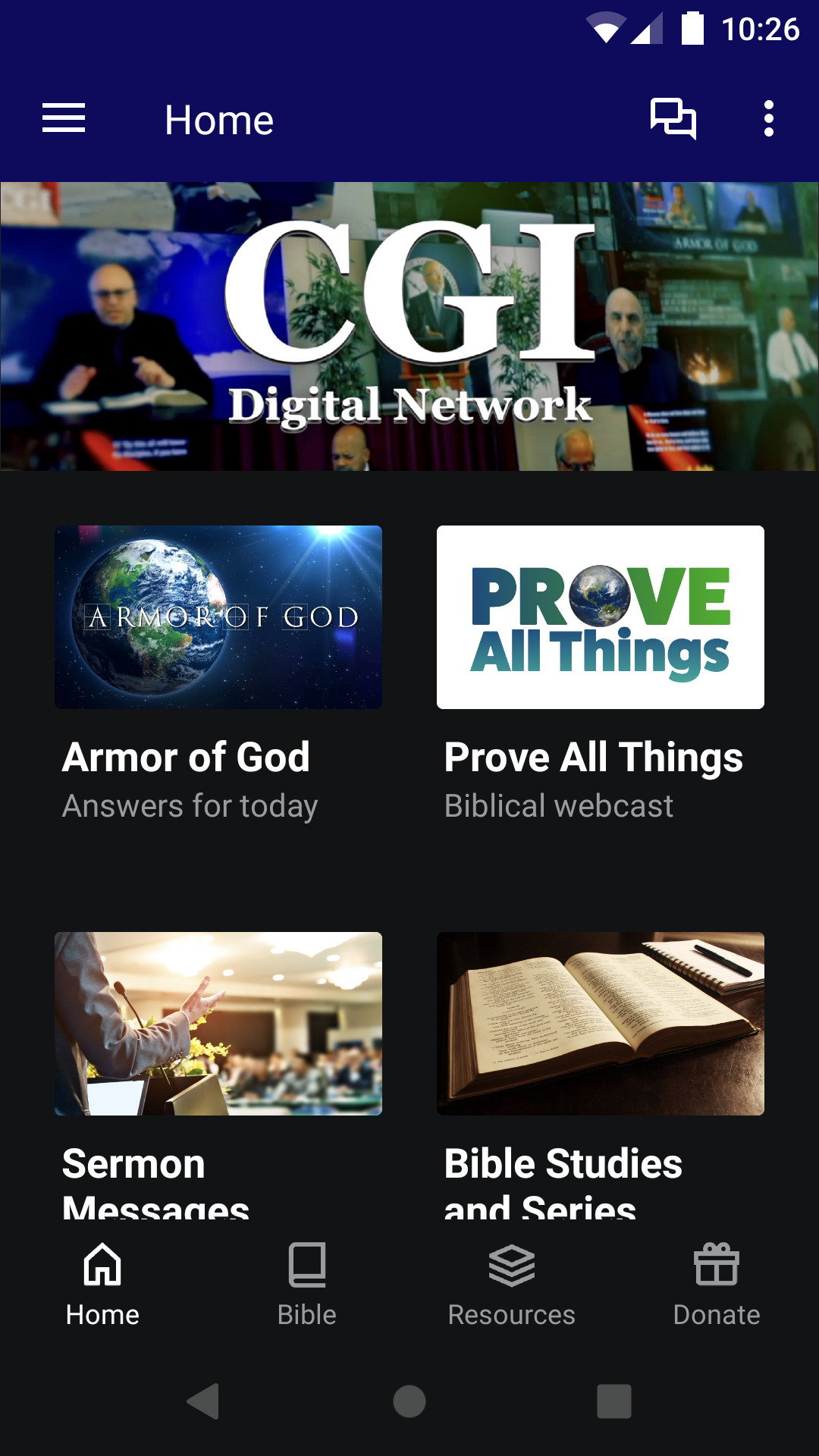Open the Armor of God thumbnail
The image size is (819, 1456).
pyautogui.click(x=218, y=617)
